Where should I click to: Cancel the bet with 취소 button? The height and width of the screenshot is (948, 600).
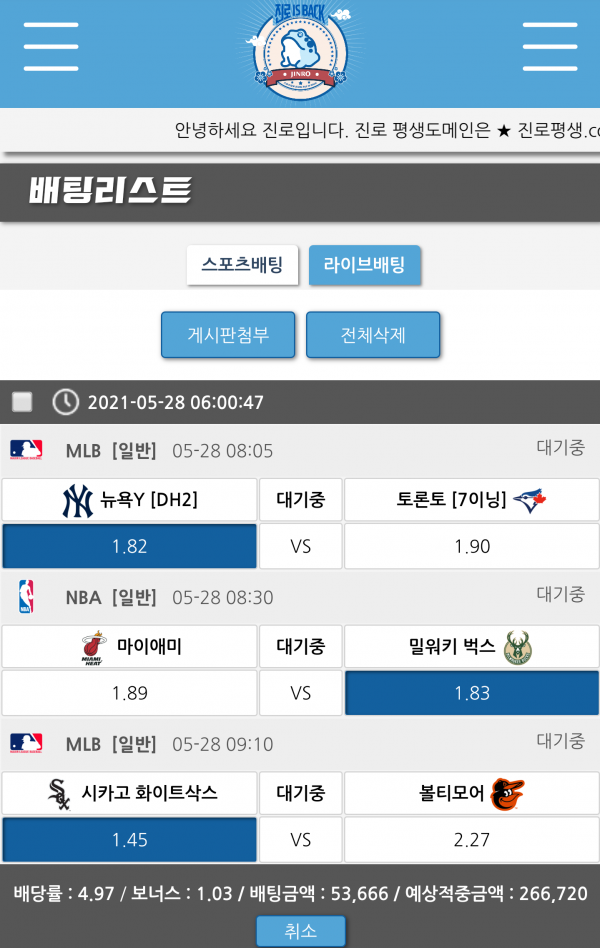300,931
